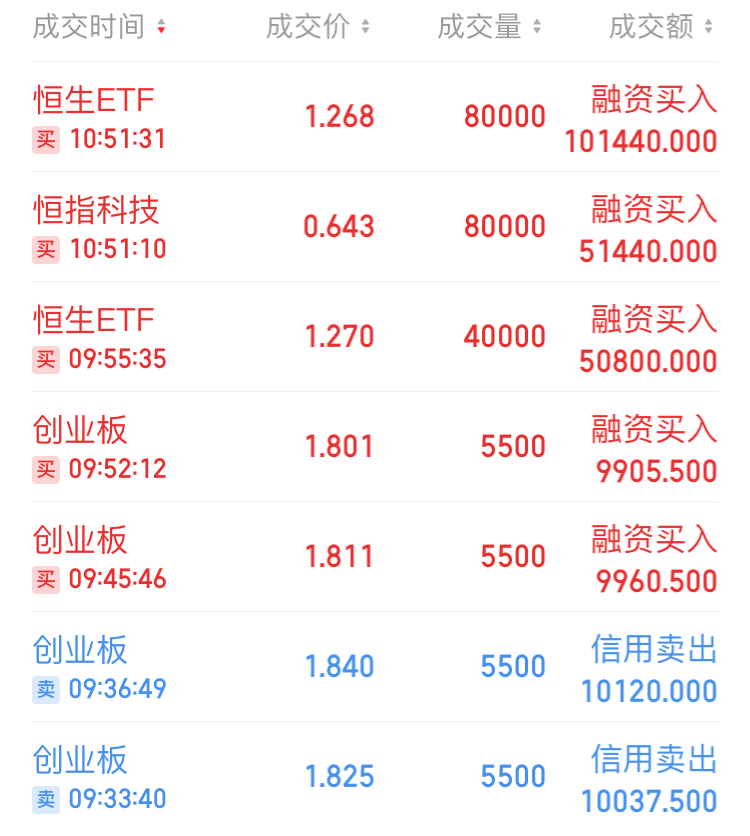View the 恒生ETF trade at 09:55:35
Screen dimensions: 750x836
(374, 337)
